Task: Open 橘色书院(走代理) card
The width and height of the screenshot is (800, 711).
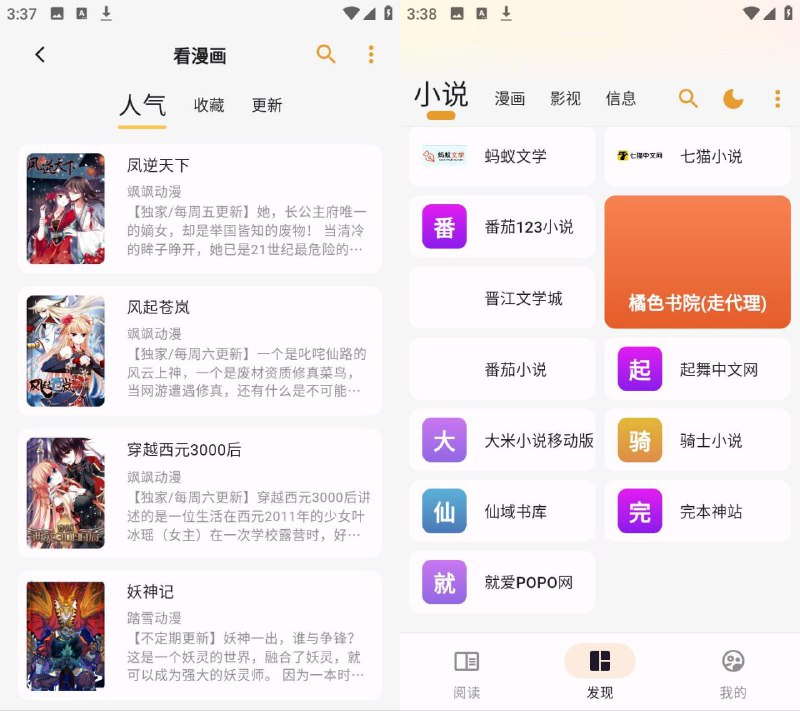Action: 697,262
